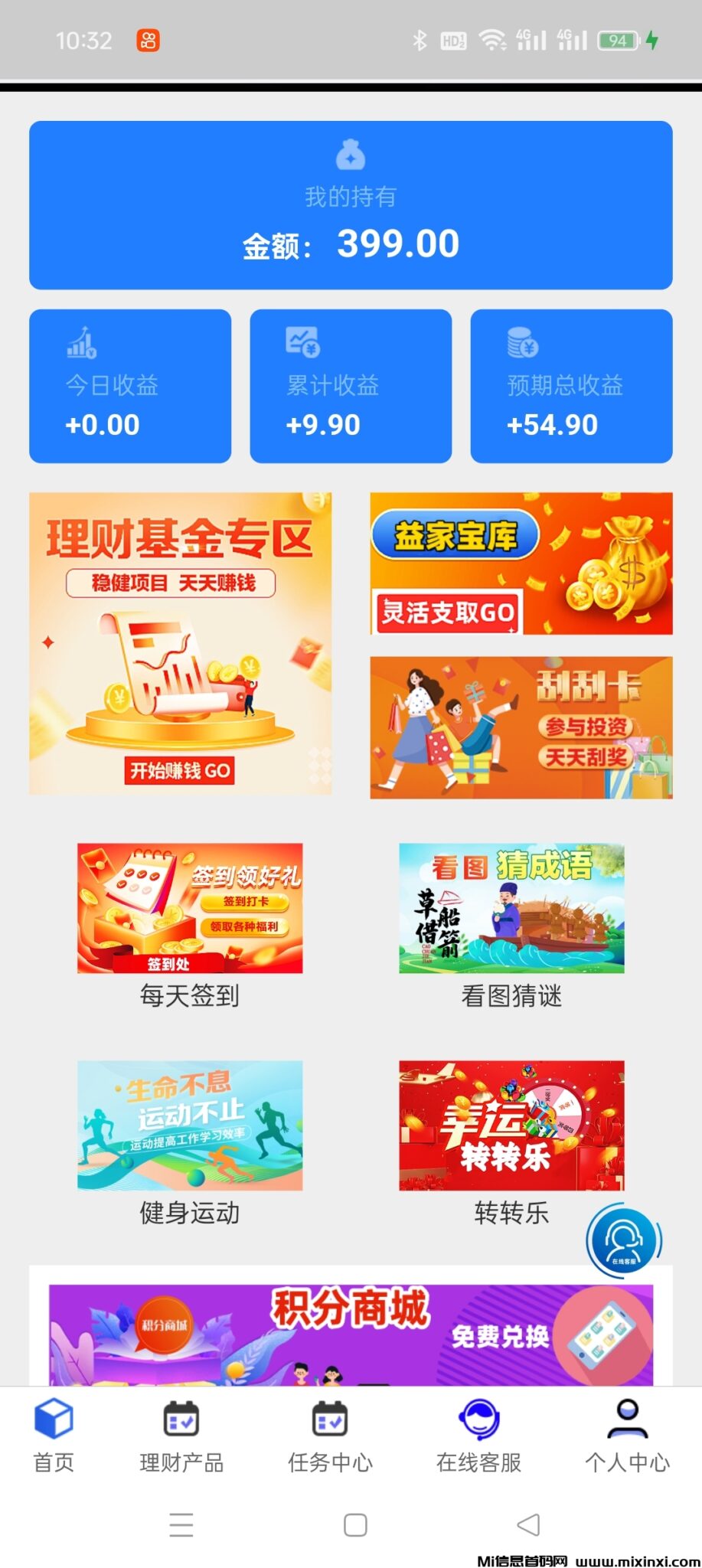
Task: Open the 刮刮卡 scratch card banner
Action: tap(521, 727)
